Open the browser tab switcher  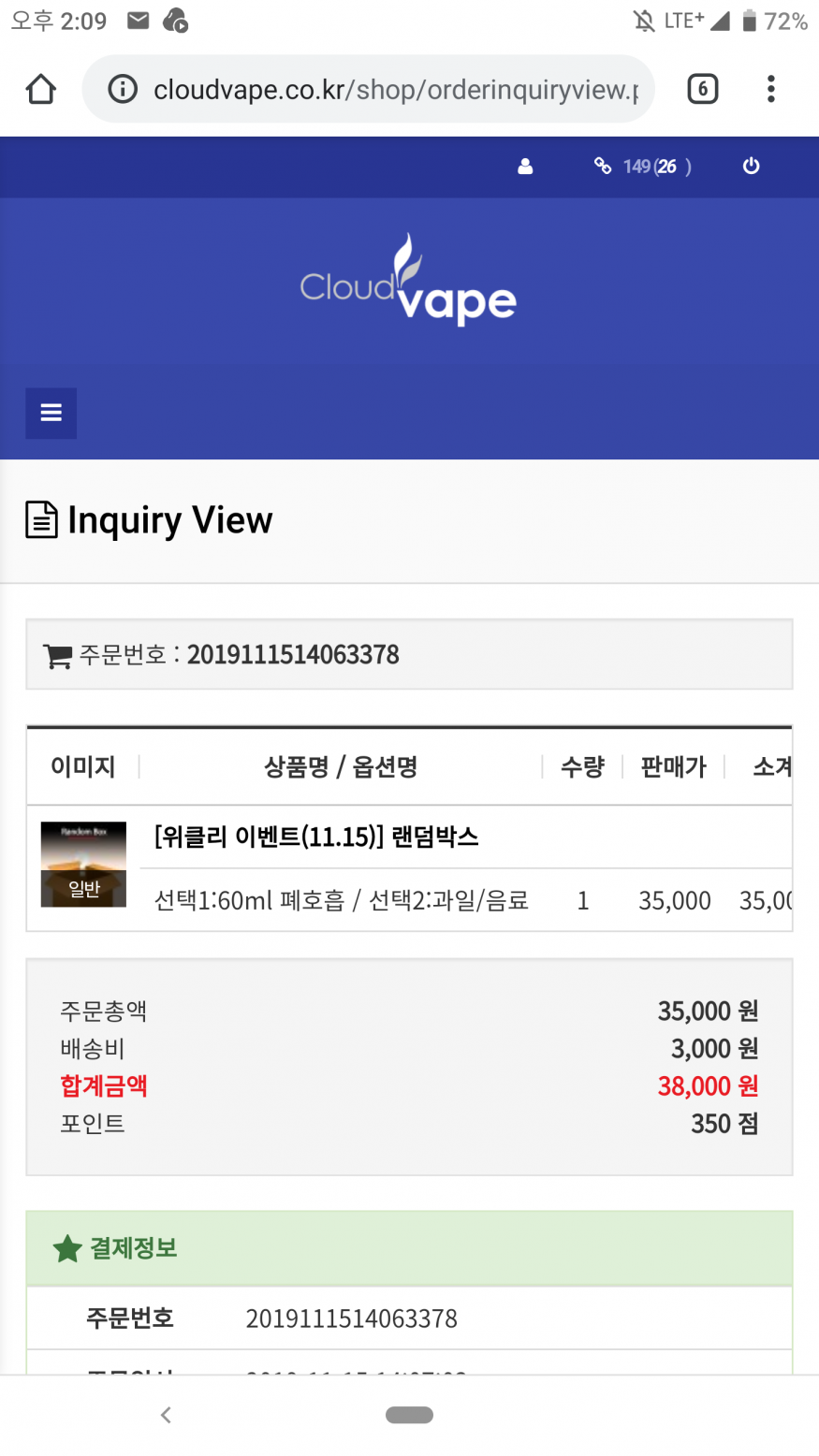coord(702,89)
